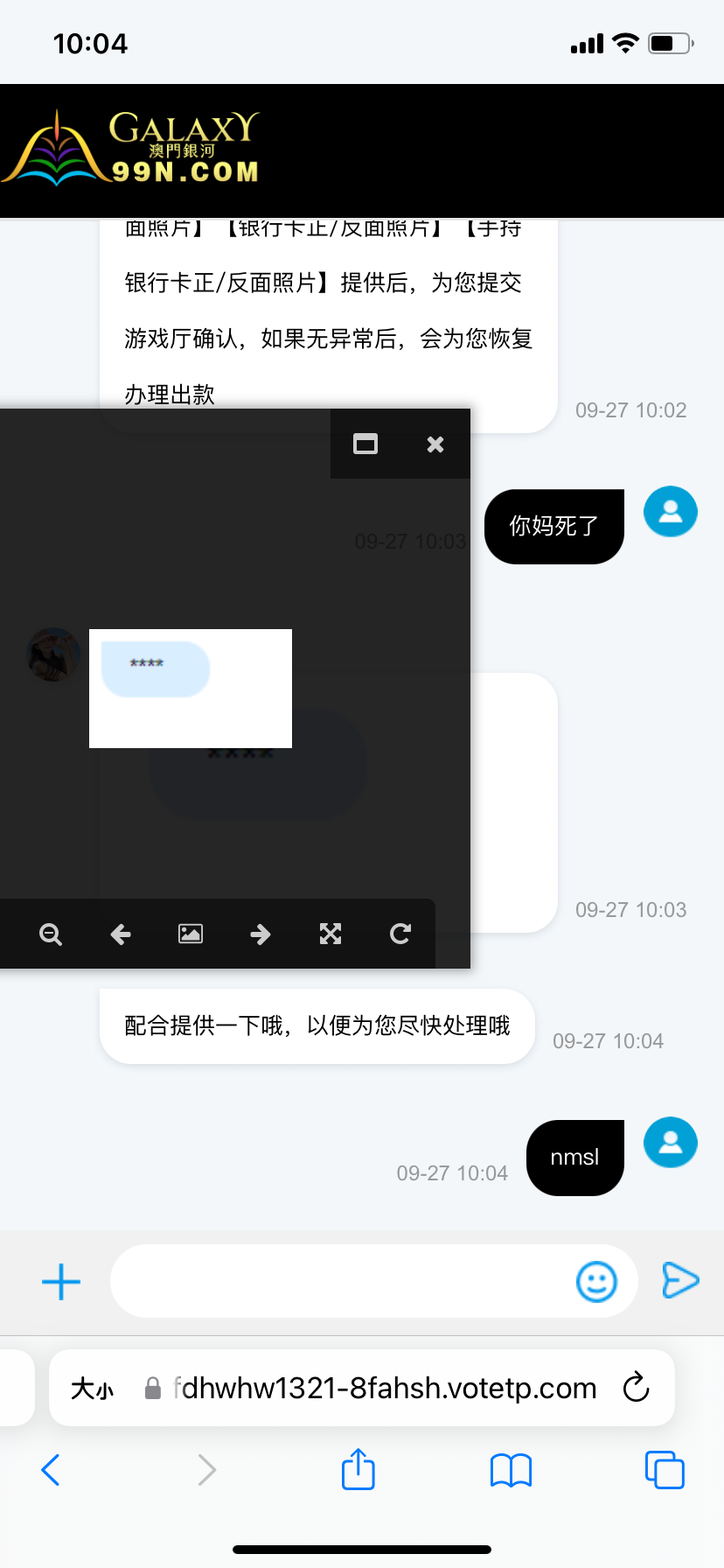Expand image viewer to fullscreen

click(x=331, y=934)
